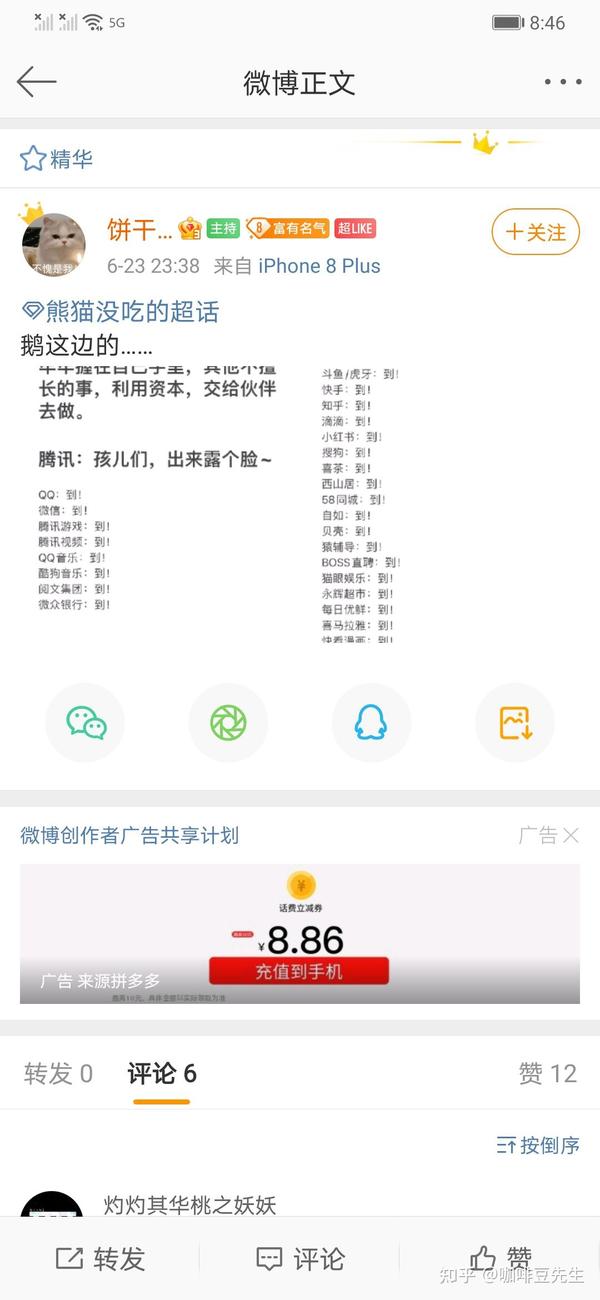Follow the poster with the 关注 button

click(x=536, y=232)
